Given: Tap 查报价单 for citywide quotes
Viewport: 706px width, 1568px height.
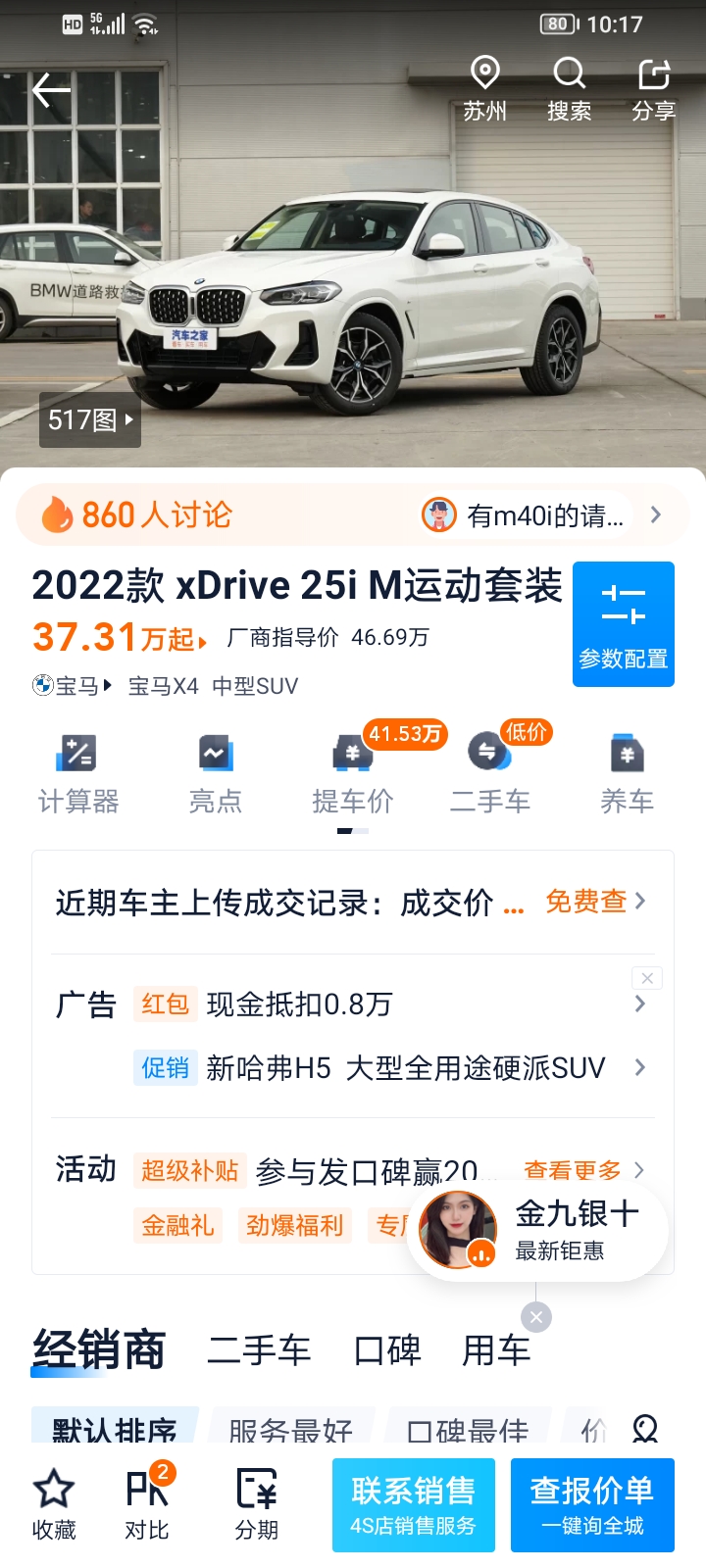Looking at the screenshot, I should coord(592,1505).
